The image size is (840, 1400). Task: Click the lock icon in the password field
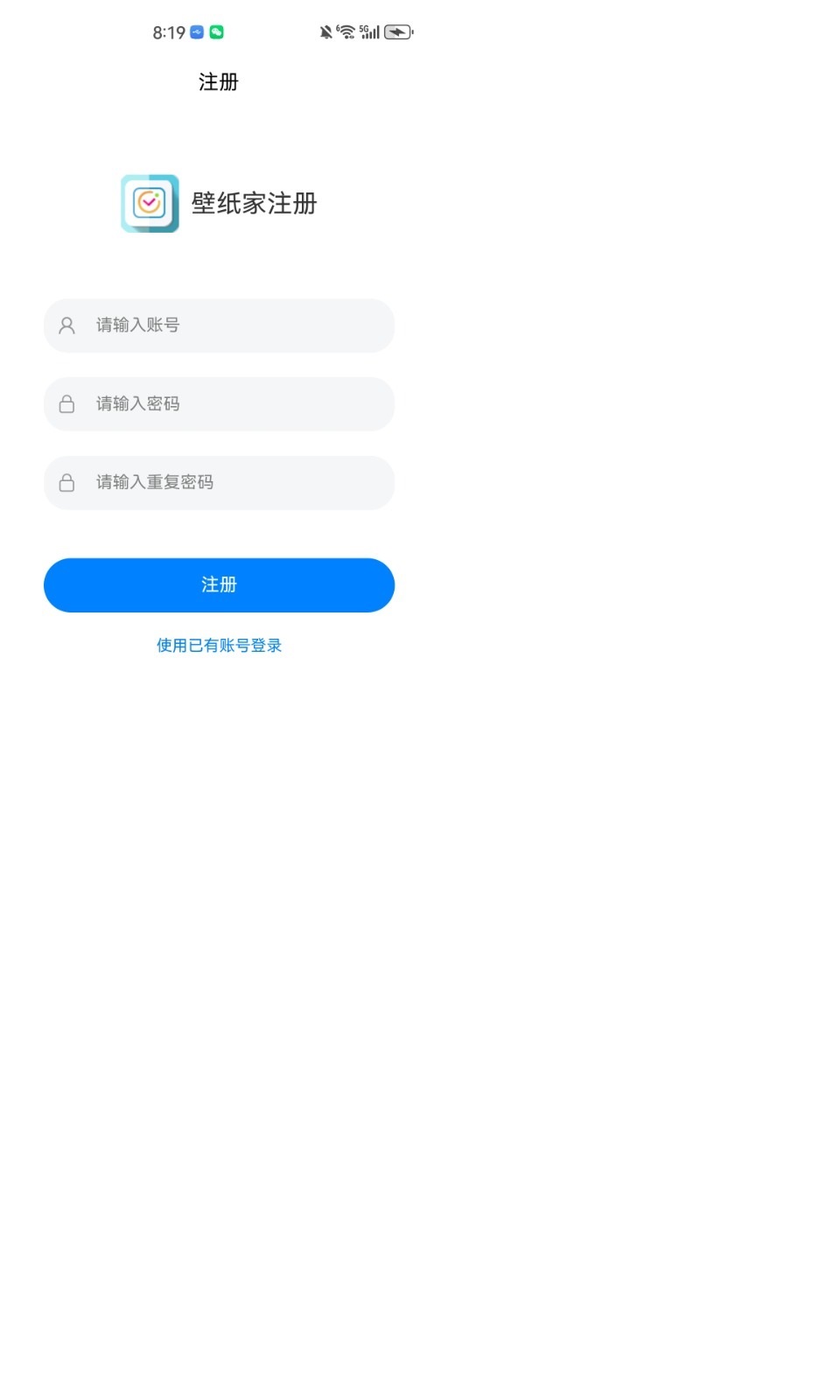pos(66,403)
